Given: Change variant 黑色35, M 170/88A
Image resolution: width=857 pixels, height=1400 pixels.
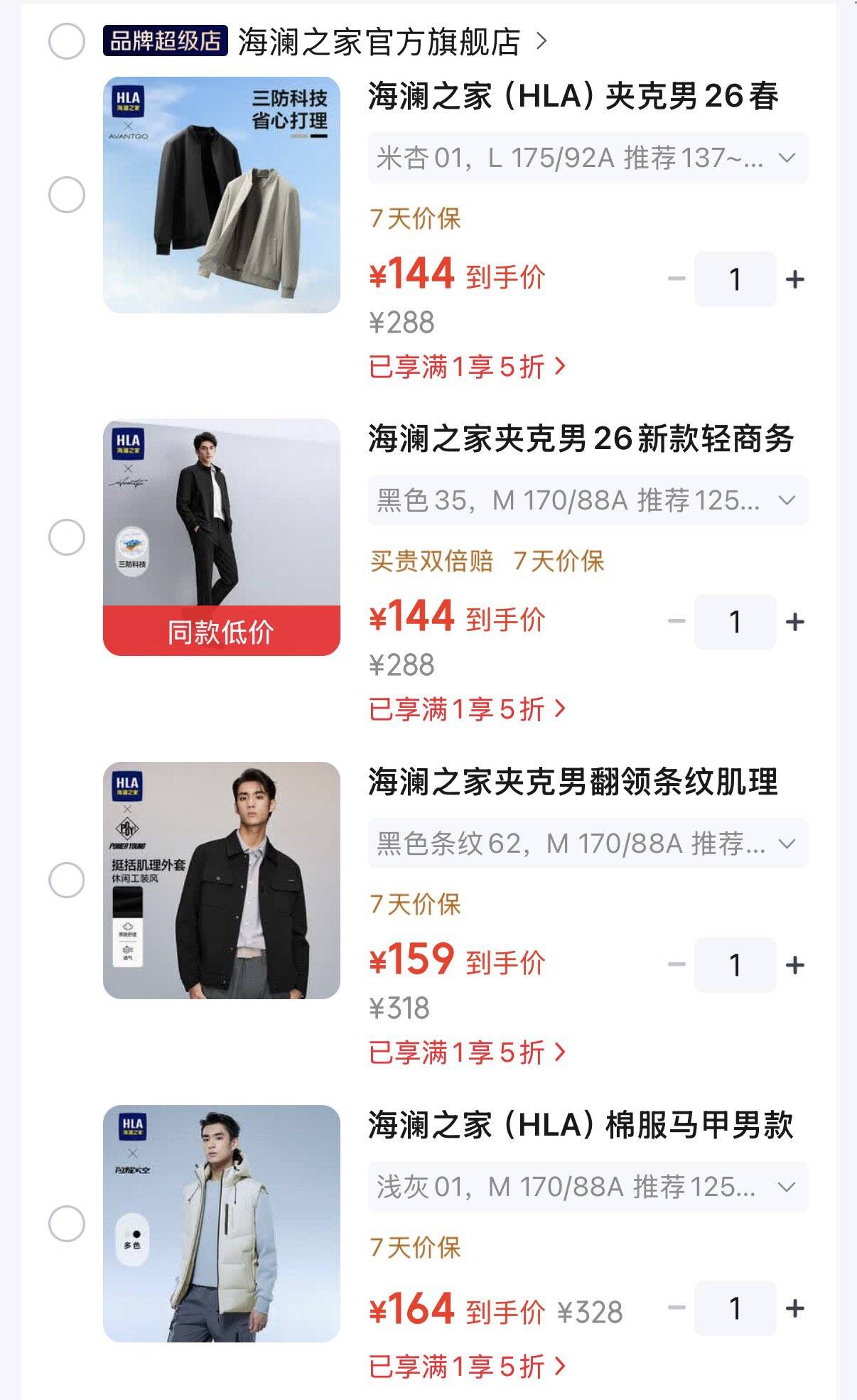Looking at the screenshot, I should 588,500.
